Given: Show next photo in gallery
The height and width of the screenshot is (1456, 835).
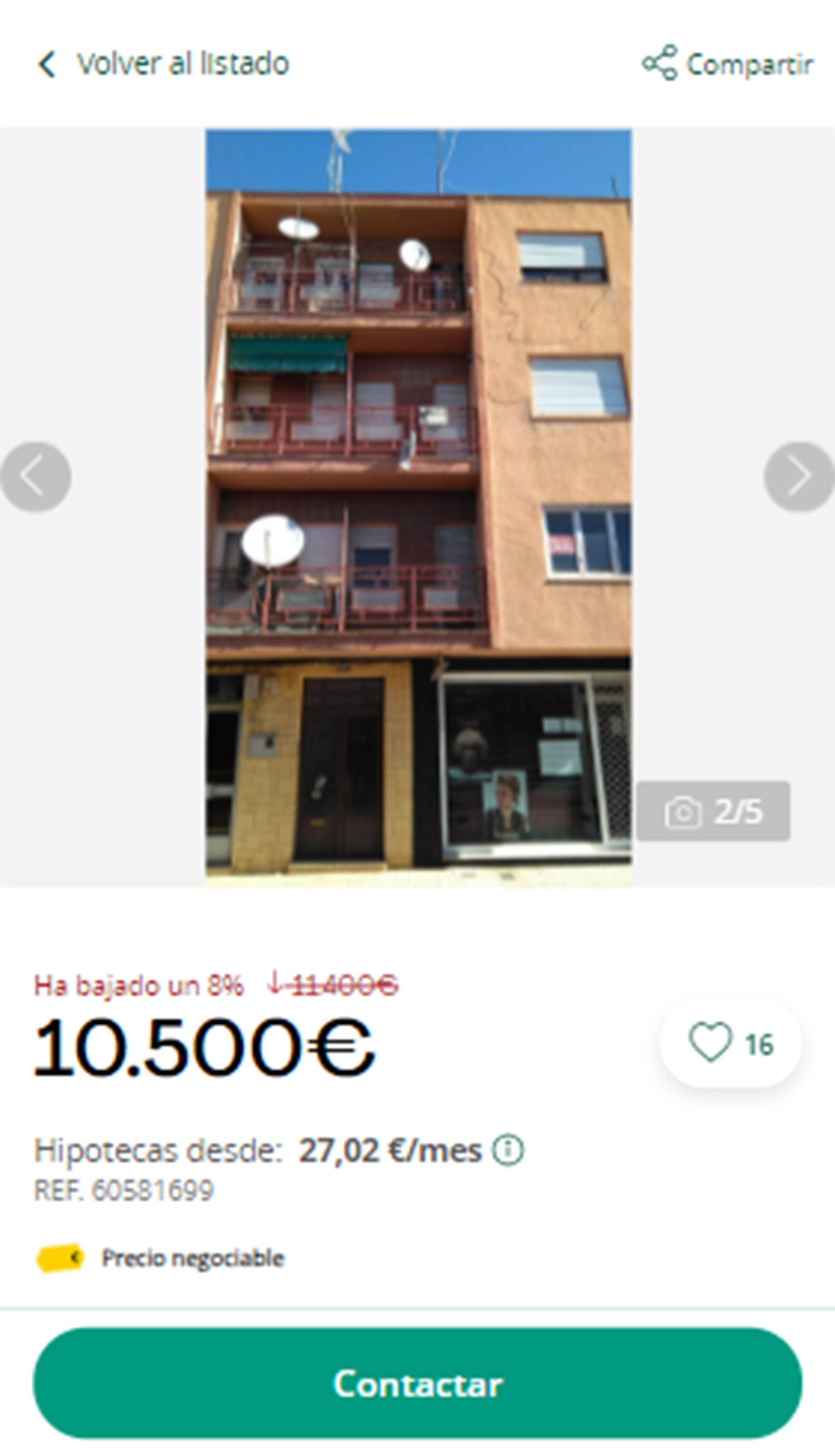Looking at the screenshot, I should coord(798,477).
